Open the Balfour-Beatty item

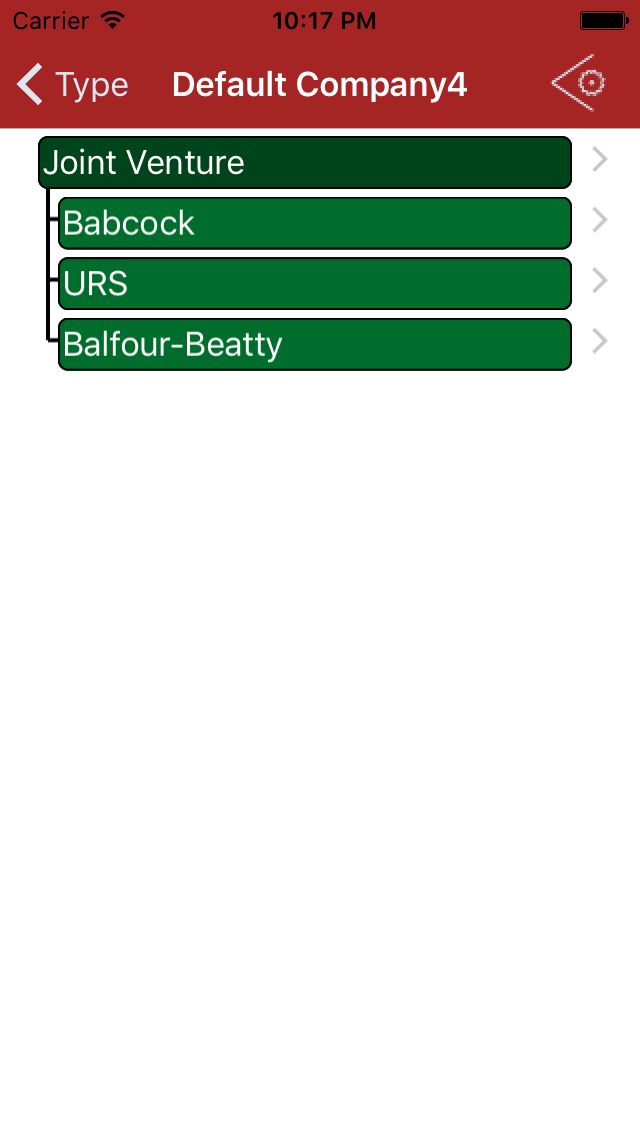(314, 345)
